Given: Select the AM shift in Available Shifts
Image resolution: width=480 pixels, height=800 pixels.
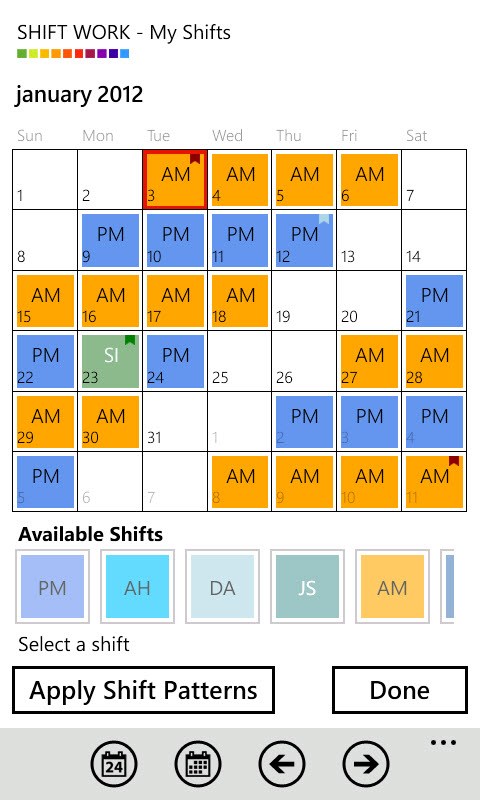Looking at the screenshot, I should (392, 587).
